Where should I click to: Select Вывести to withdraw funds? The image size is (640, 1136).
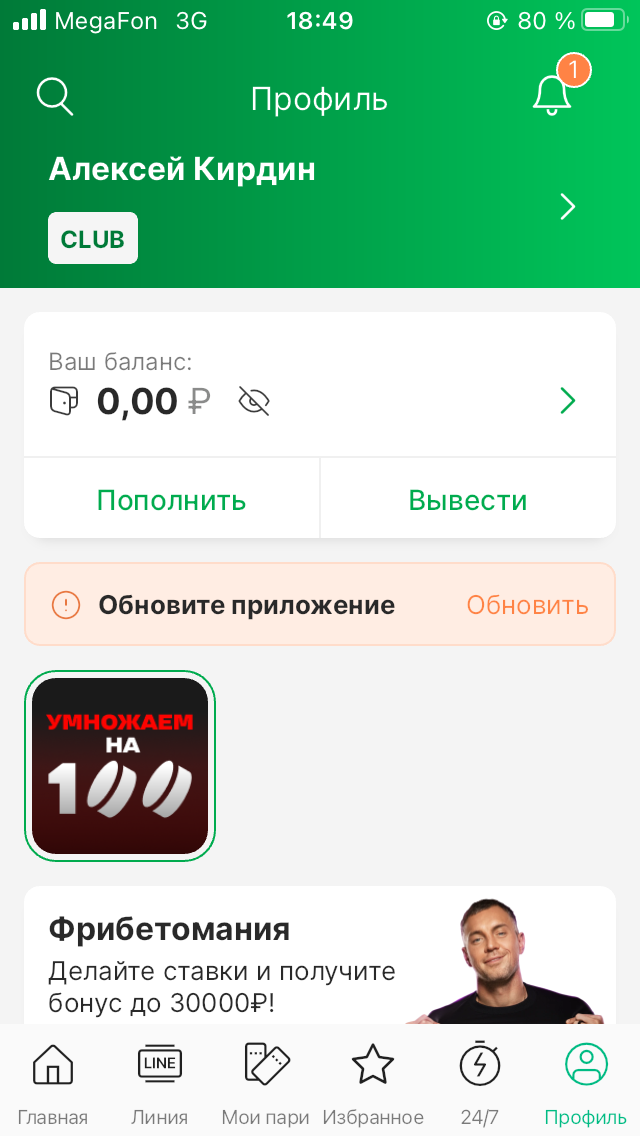click(x=467, y=500)
